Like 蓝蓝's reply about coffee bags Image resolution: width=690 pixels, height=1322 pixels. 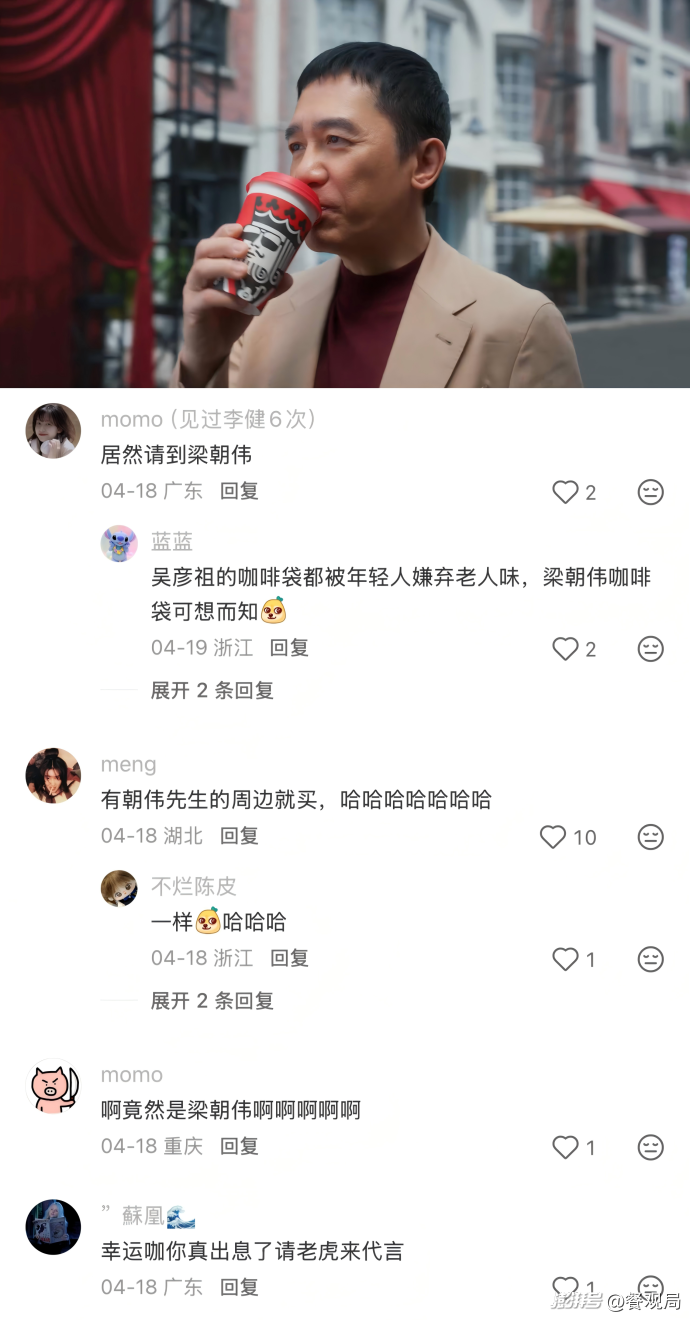click(x=566, y=649)
